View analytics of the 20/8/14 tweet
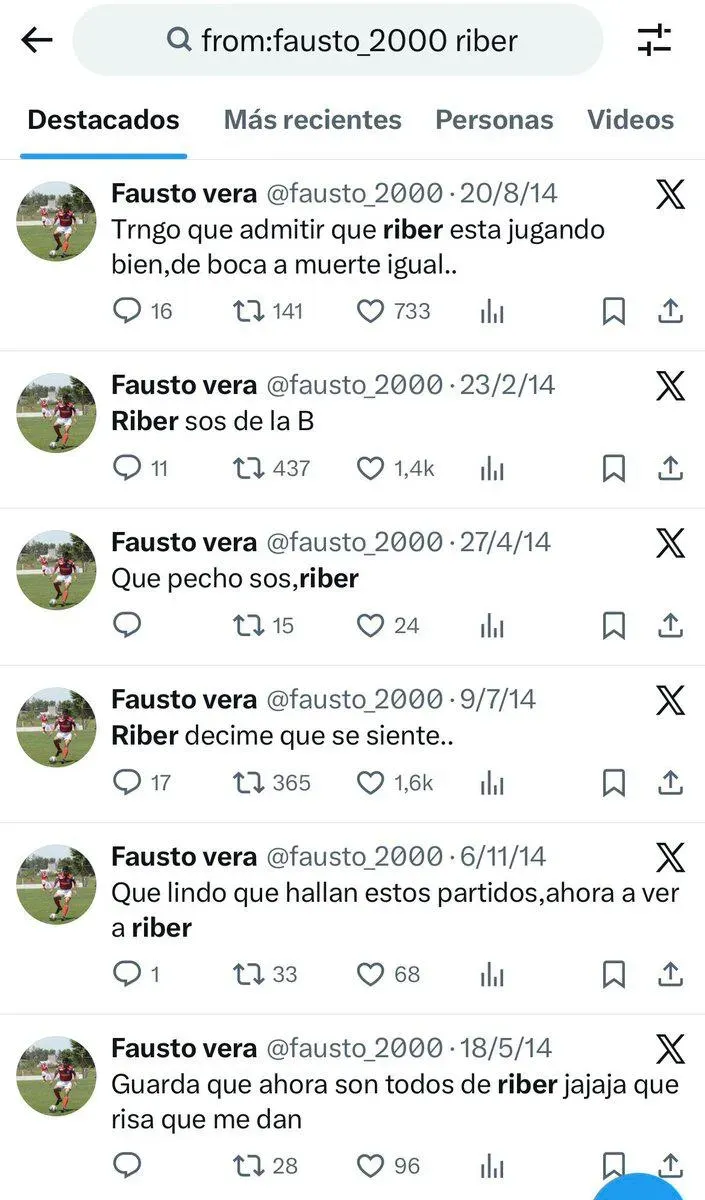The width and height of the screenshot is (705, 1200). pos(492,311)
